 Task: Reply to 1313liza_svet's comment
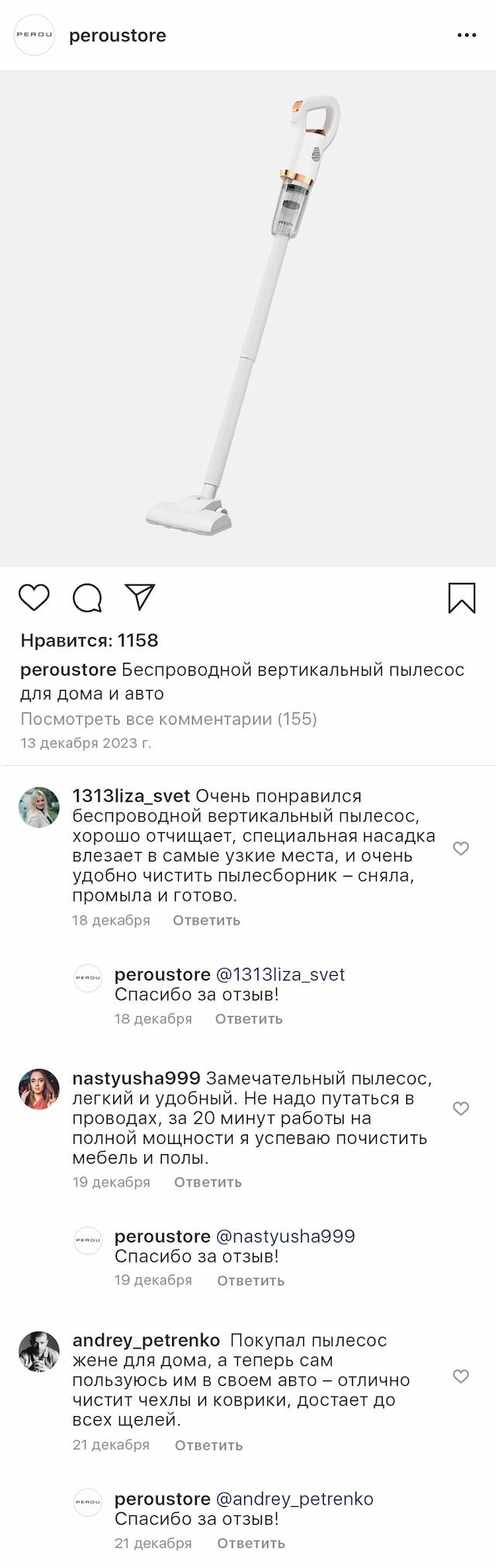coord(206,920)
